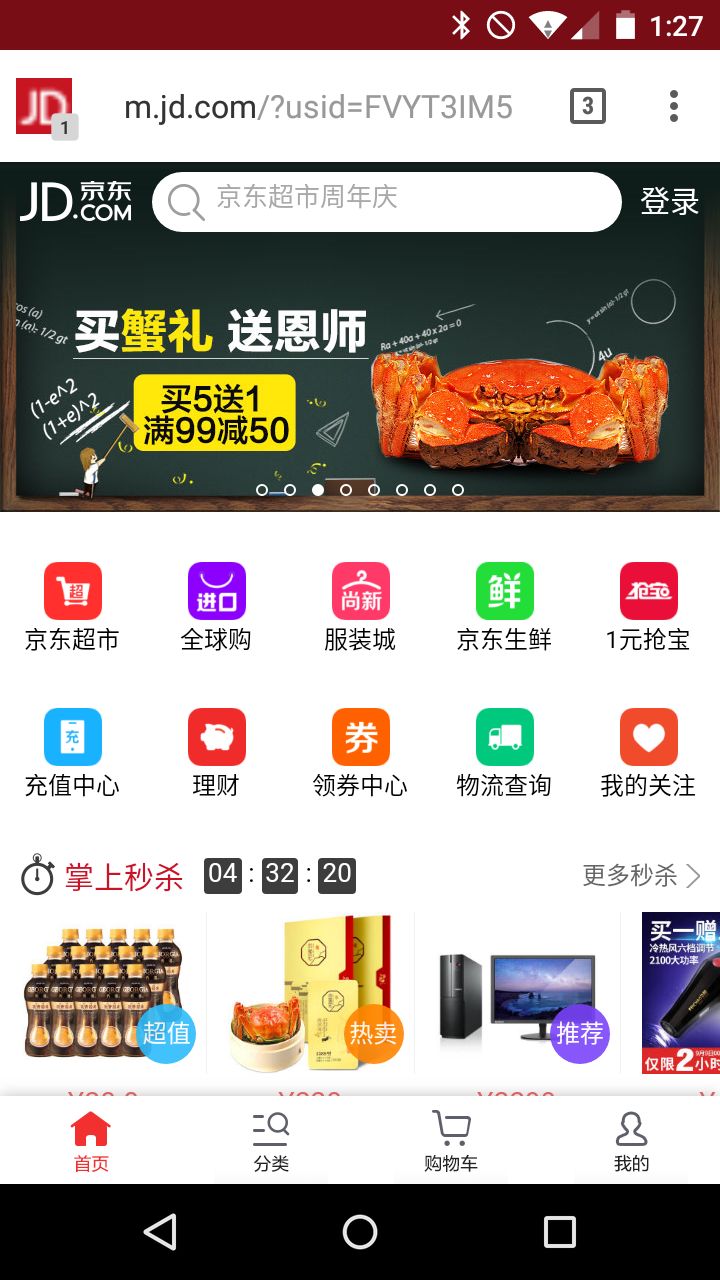Screen dimensions: 720x1280
Task: Switch to the 我的 profile tab
Action: click(x=631, y=1141)
